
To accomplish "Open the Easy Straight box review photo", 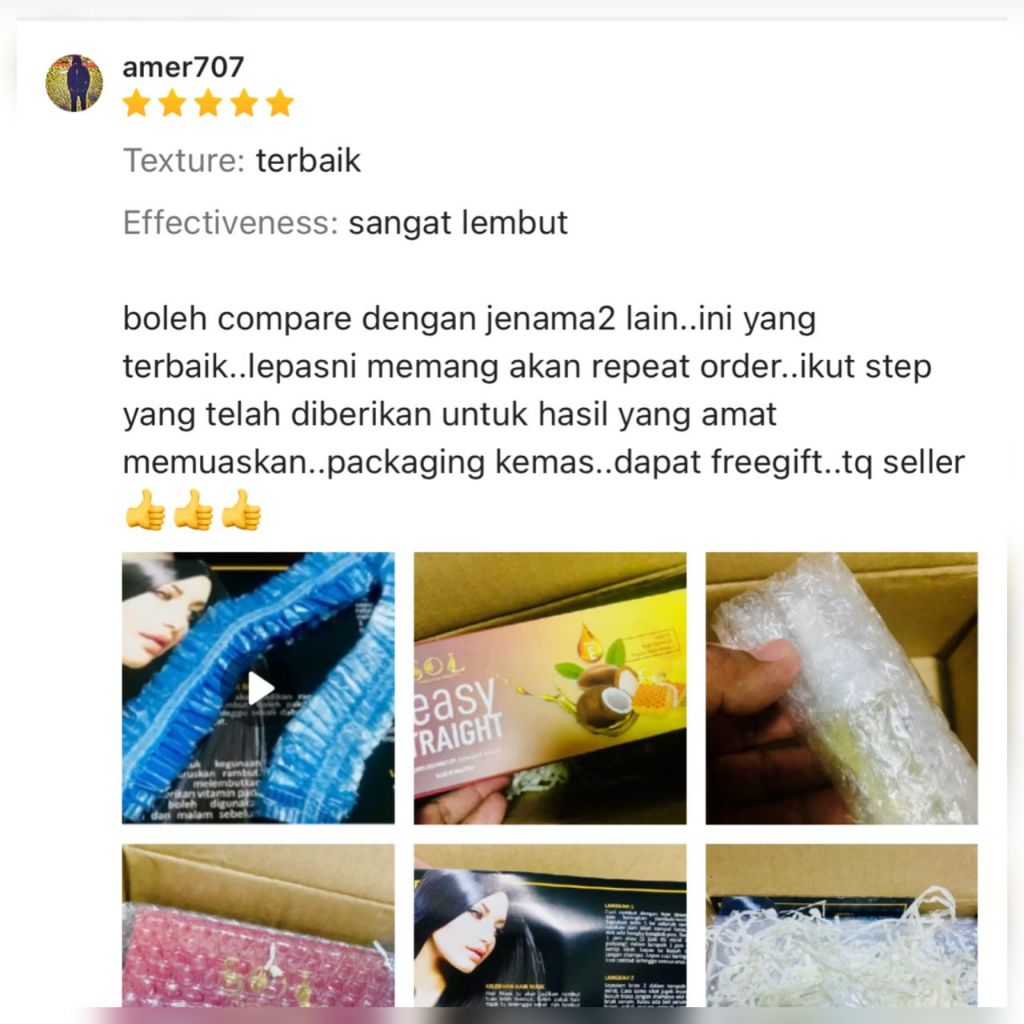I will [550, 688].
